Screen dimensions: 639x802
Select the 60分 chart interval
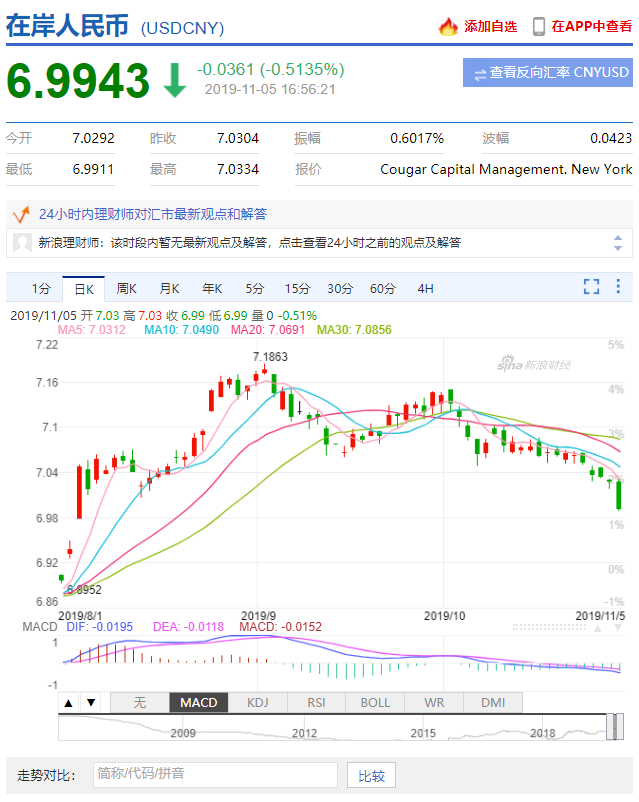coord(383,289)
